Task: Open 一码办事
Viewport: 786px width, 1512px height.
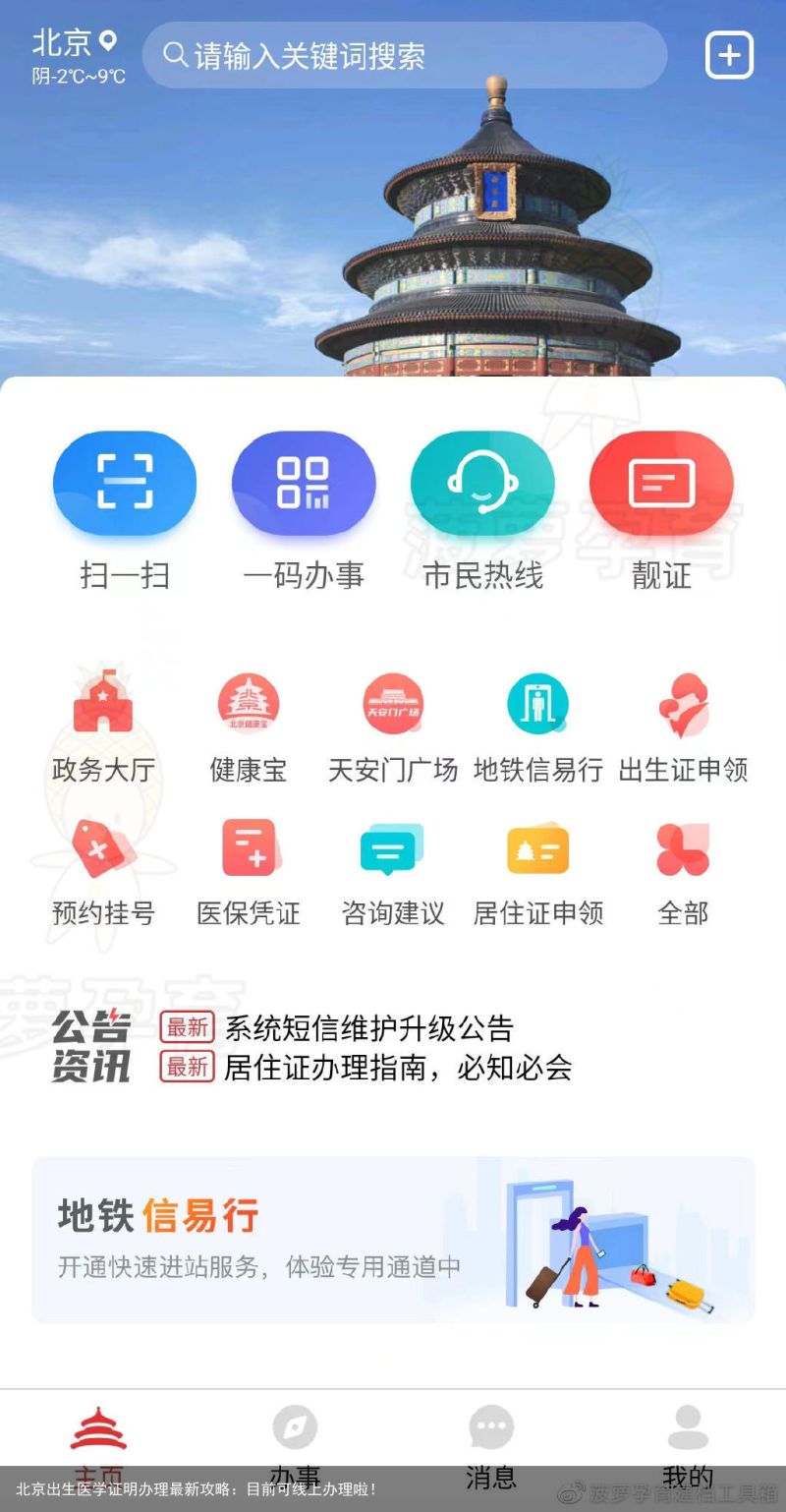Action: click(304, 484)
